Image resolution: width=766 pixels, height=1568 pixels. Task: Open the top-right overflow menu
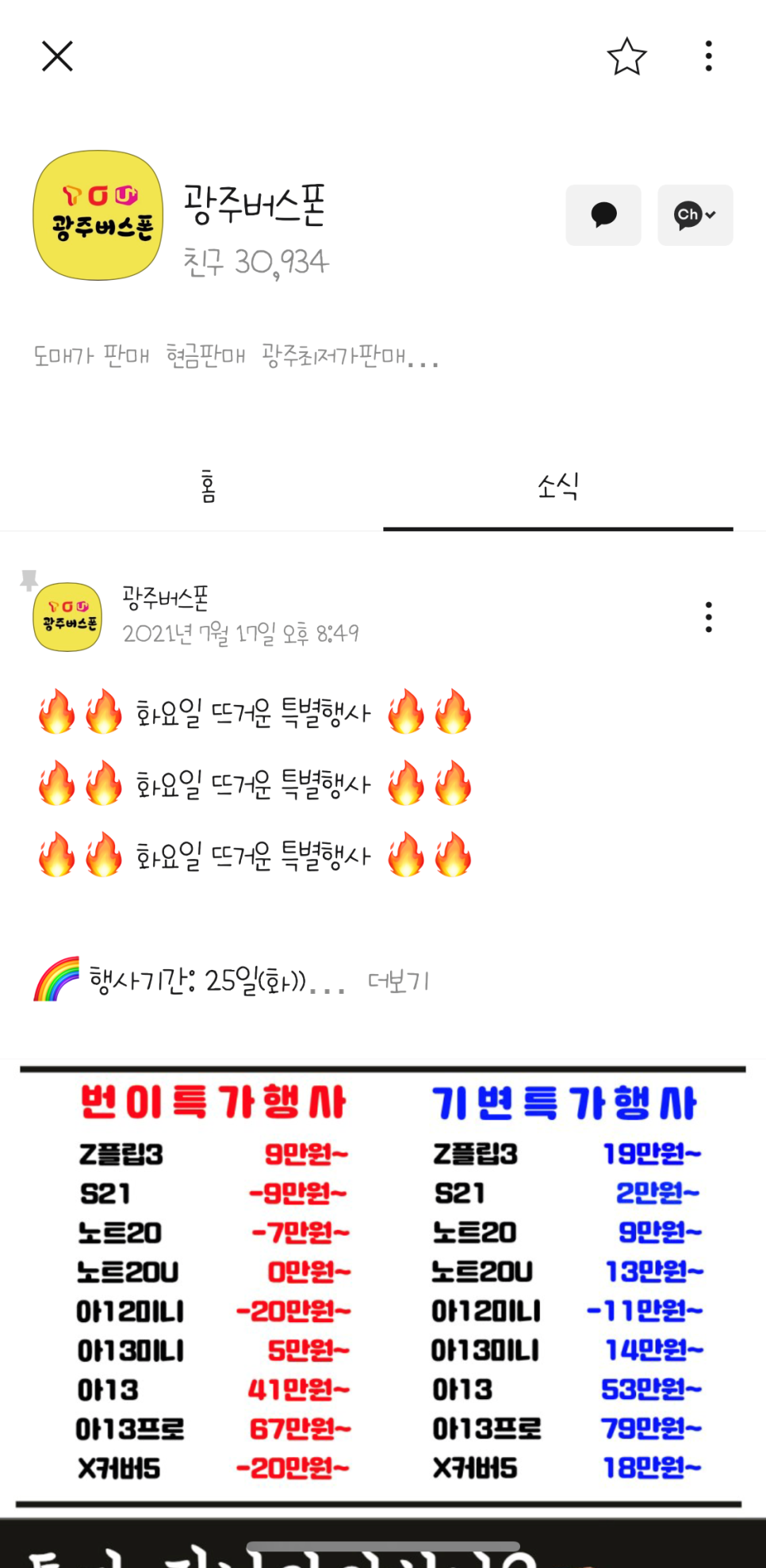[x=708, y=56]
